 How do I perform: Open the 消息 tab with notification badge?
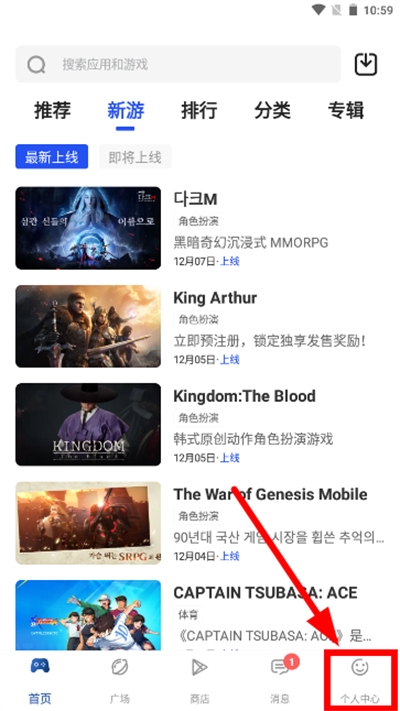click(280, 679)
